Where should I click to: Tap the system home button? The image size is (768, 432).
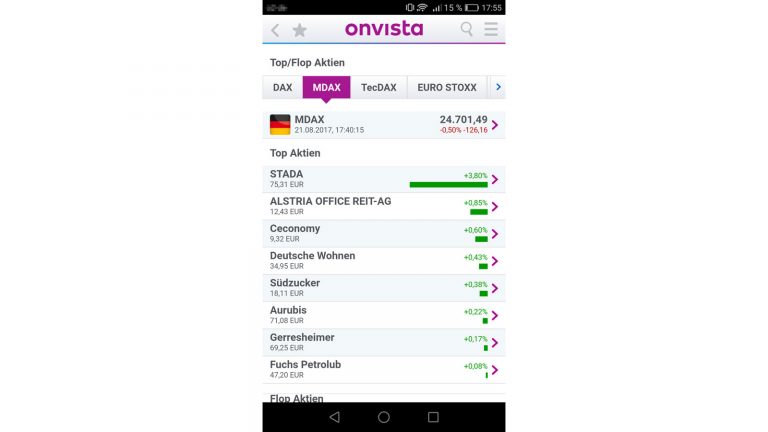384,417
